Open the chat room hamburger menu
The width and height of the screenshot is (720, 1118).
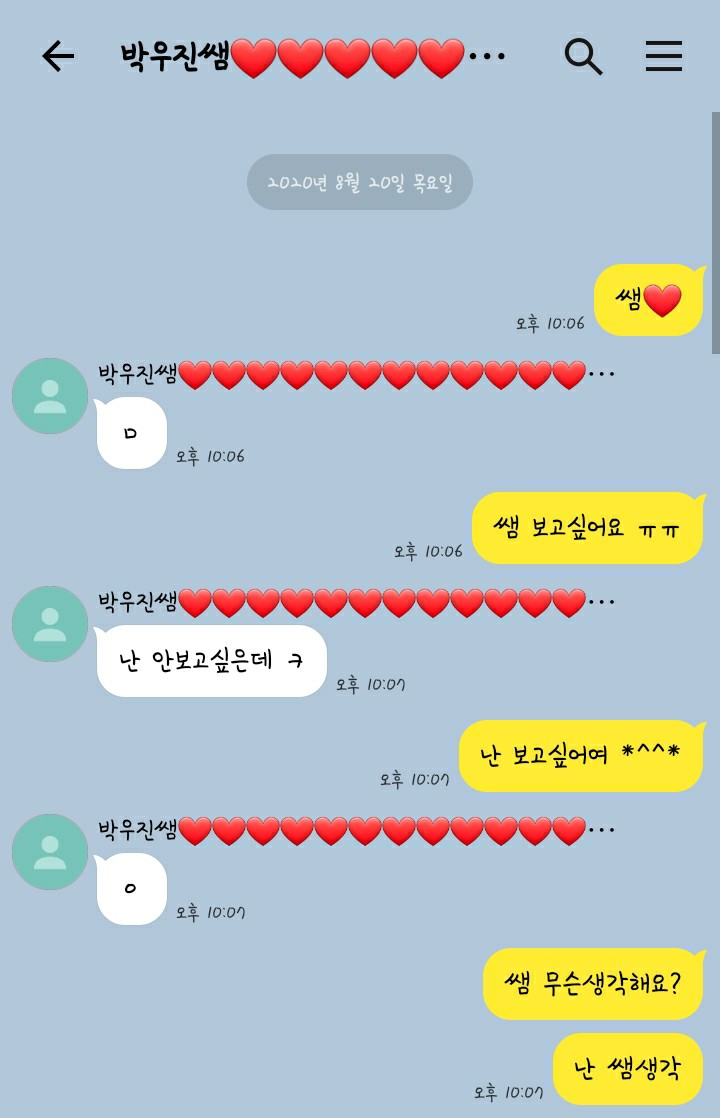663,57
